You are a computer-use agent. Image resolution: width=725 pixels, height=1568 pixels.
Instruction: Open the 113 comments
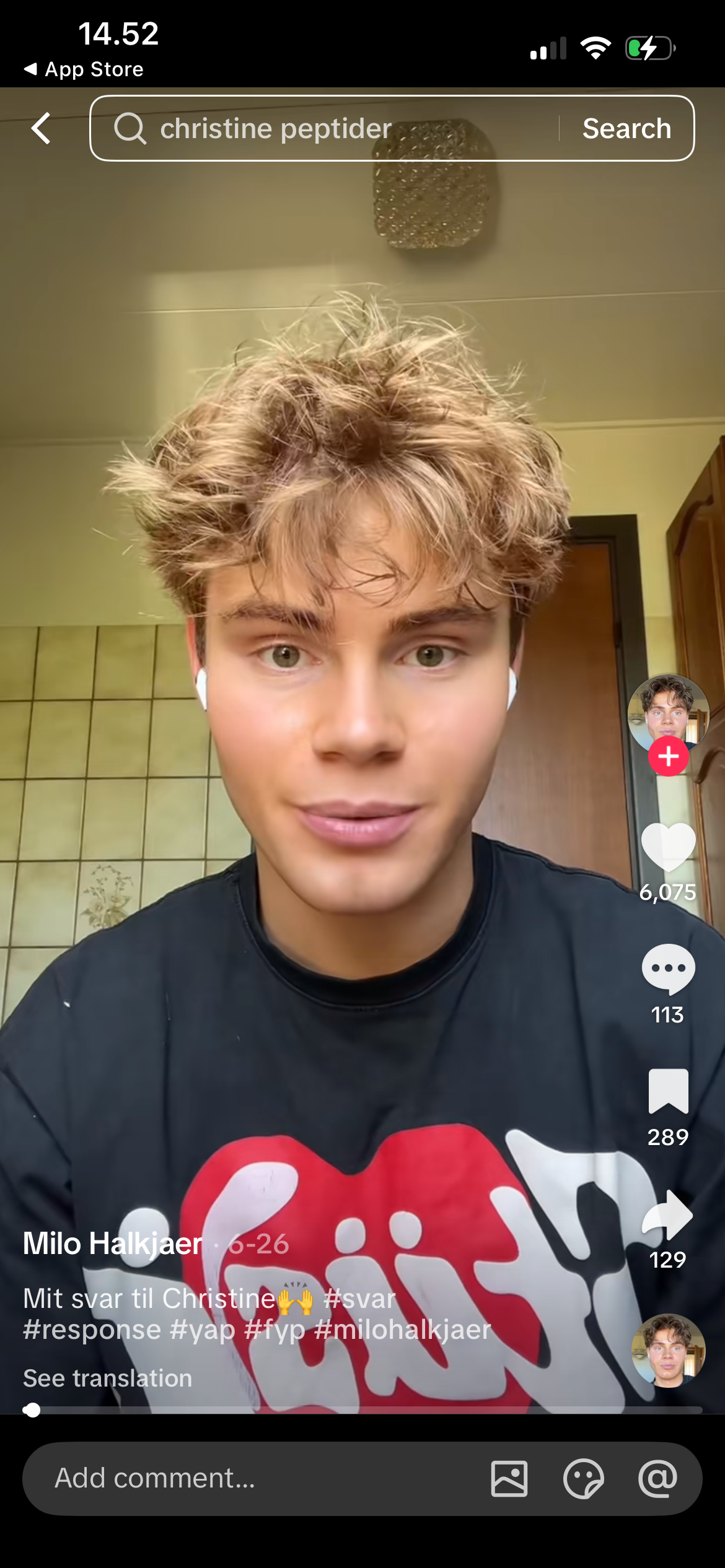pyautogui.click(x=668, y=969)
